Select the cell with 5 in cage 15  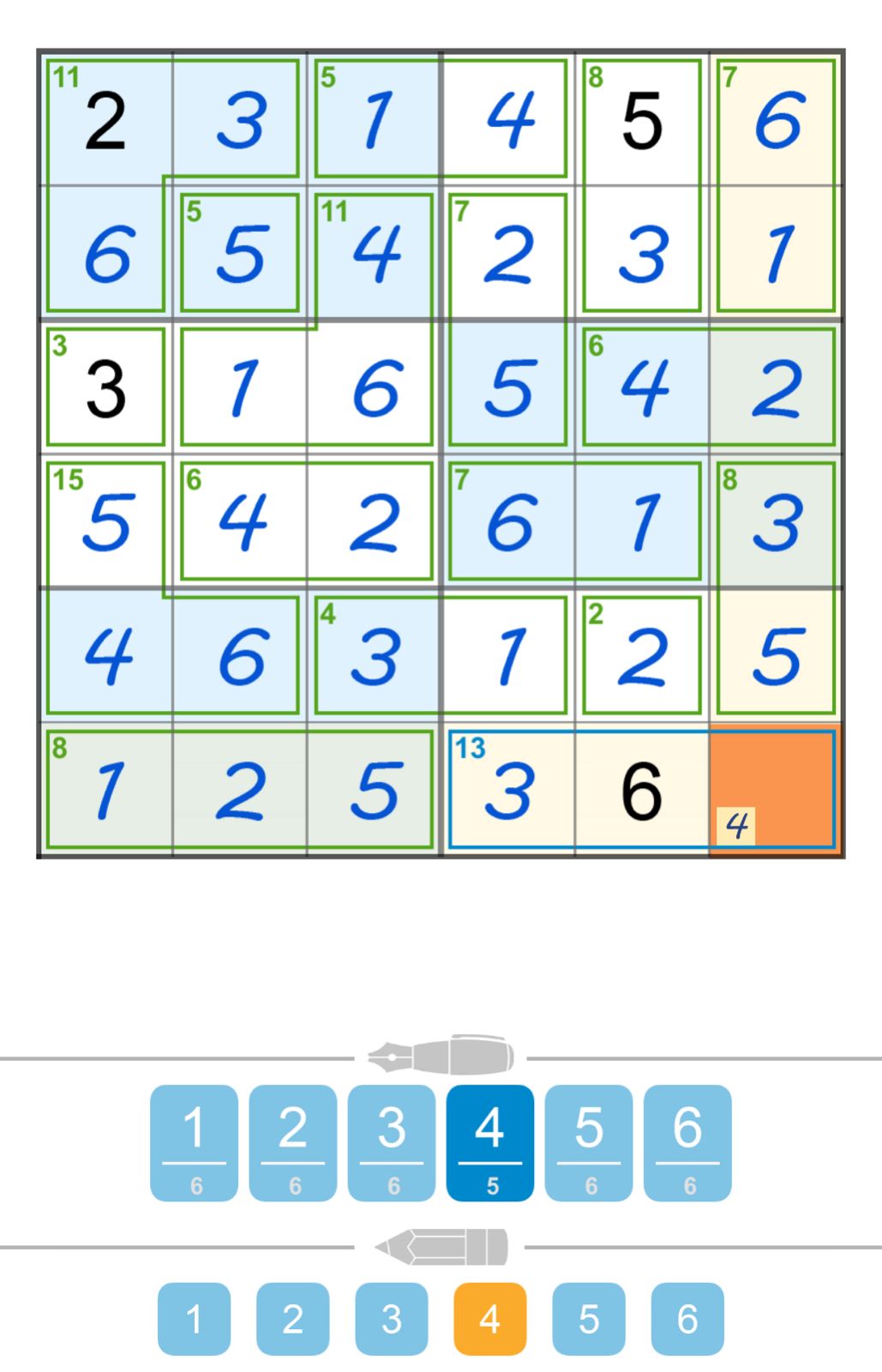106,521
